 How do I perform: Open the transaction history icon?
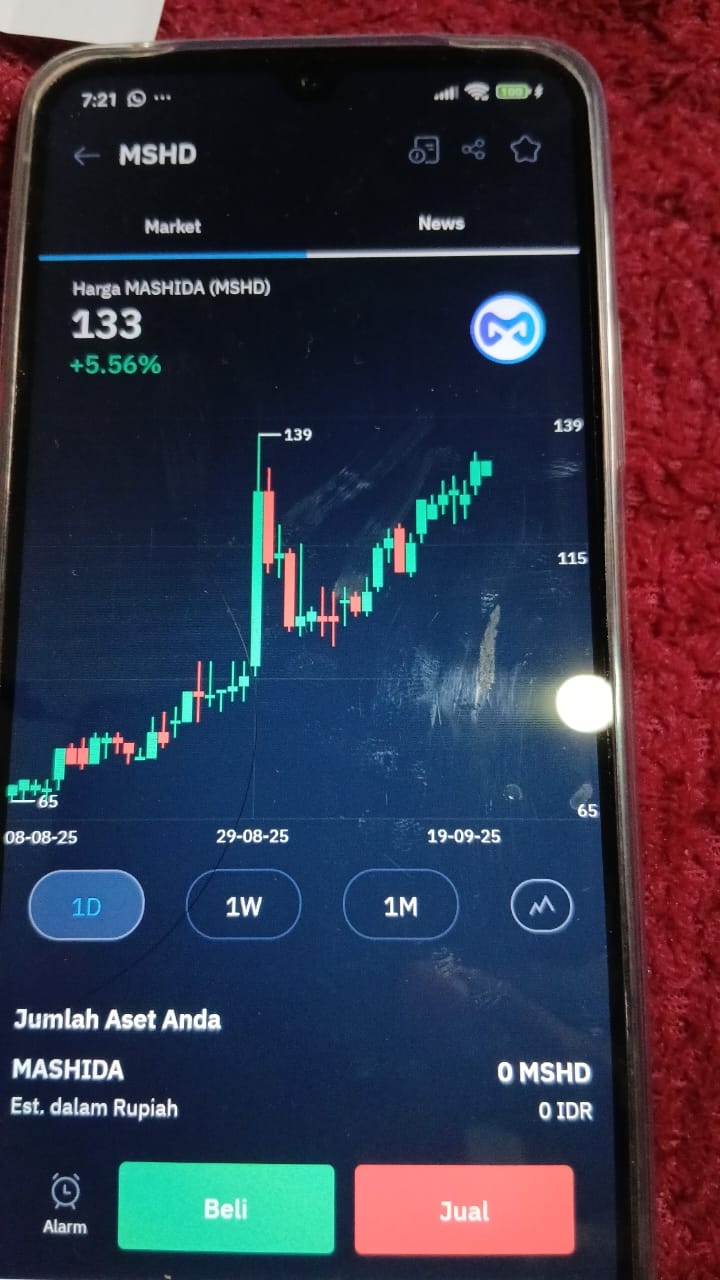tap(424, 150)
